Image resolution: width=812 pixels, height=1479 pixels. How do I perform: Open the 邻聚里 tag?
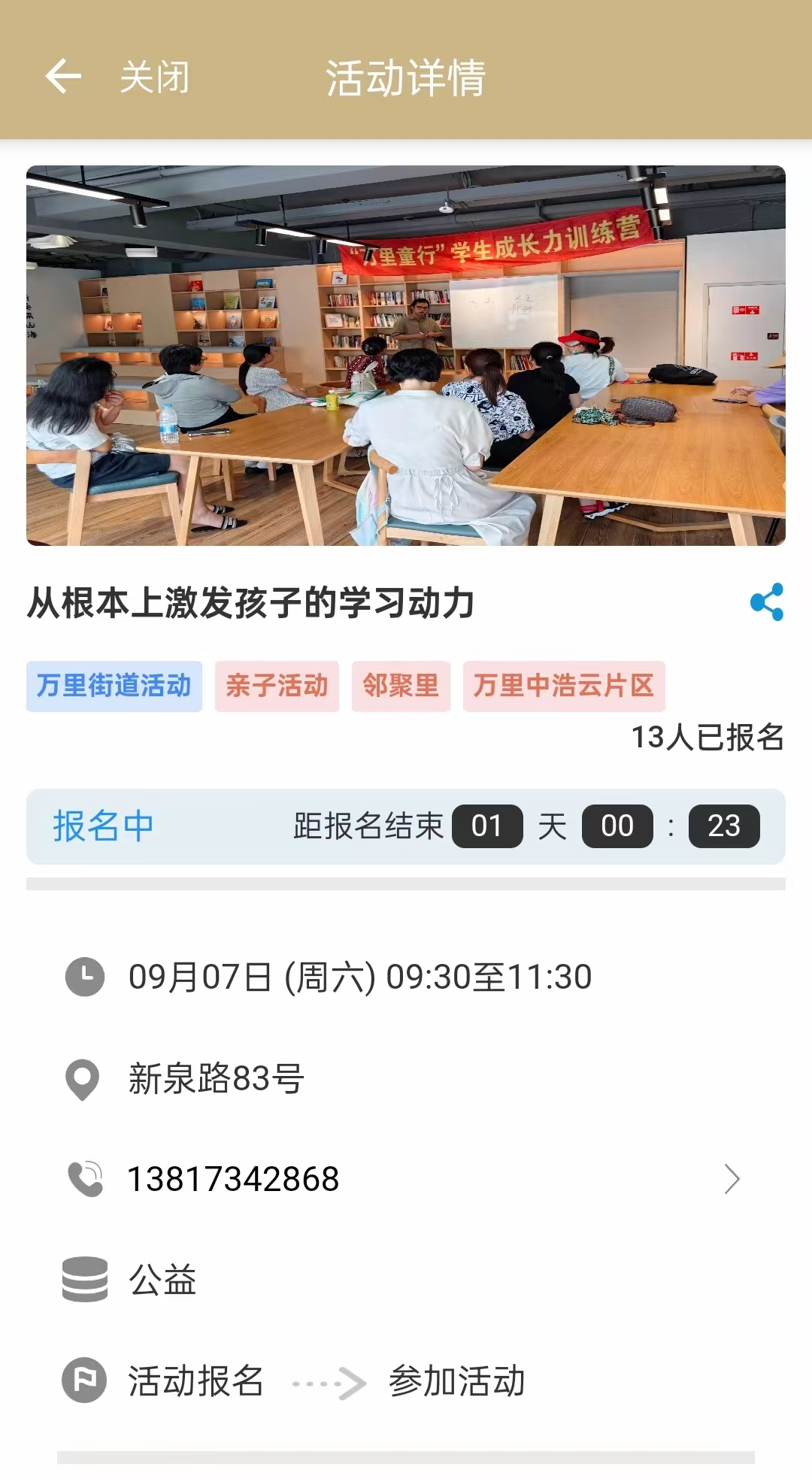coord(401,686)
